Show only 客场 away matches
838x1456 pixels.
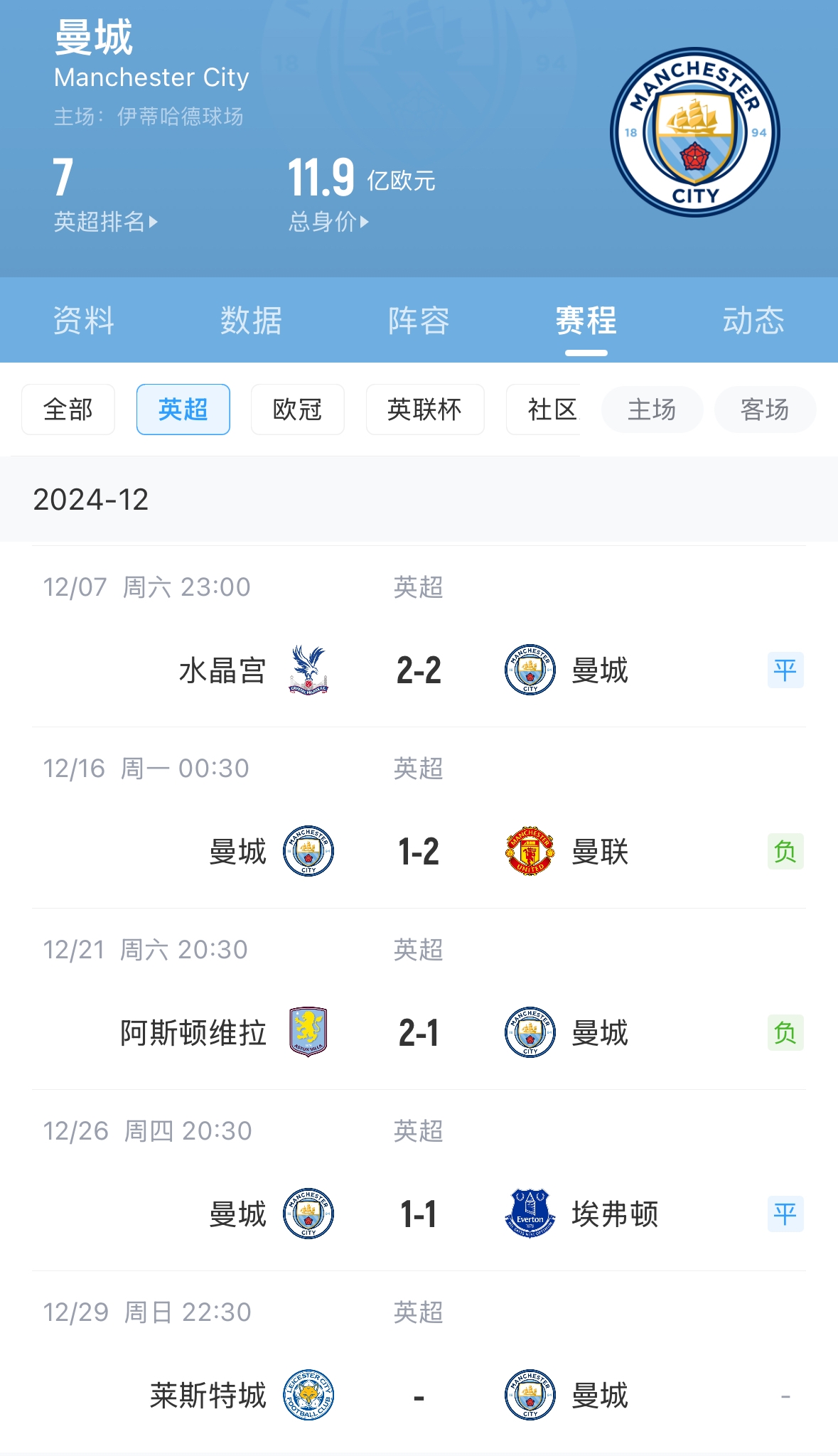[x=765, y=409]
